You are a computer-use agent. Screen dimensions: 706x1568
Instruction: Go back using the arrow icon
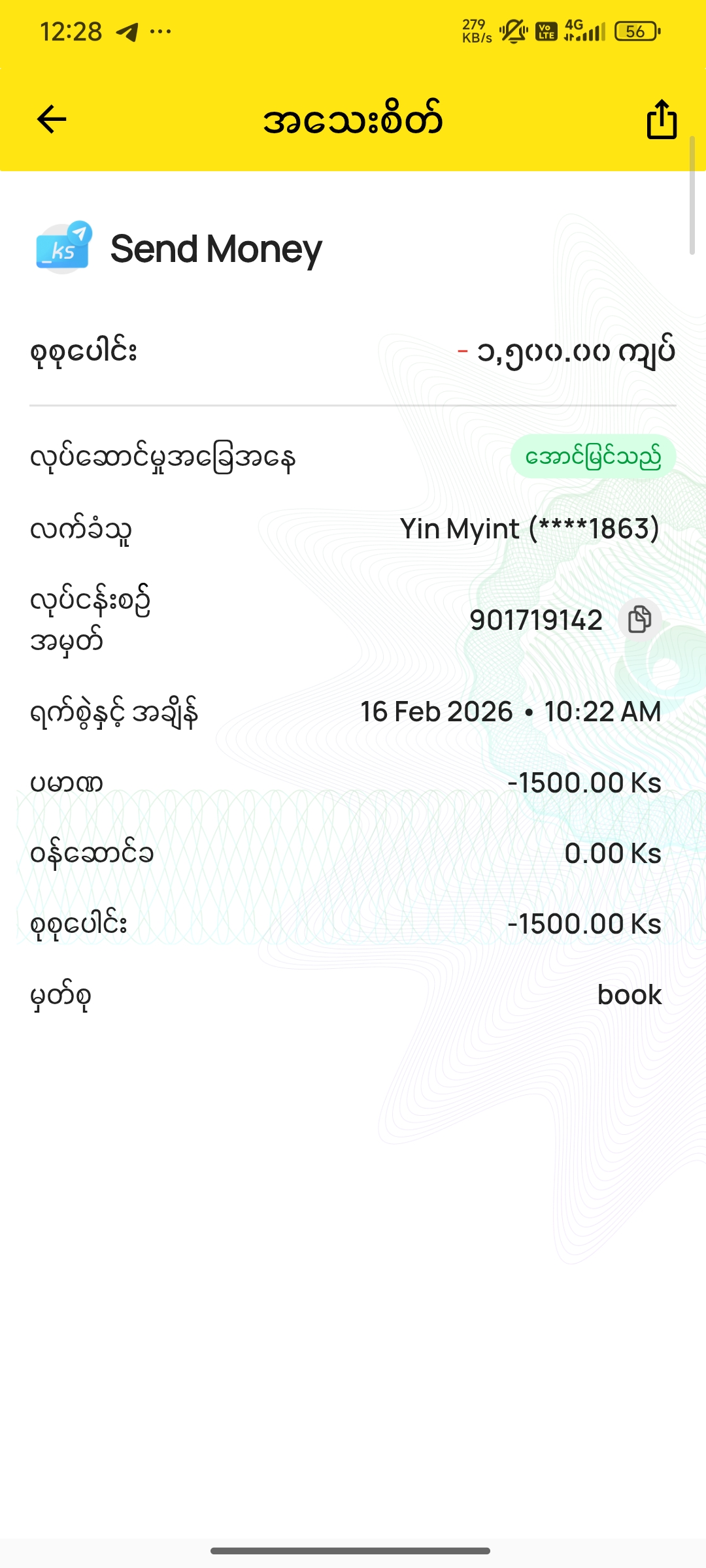point(52,120)
